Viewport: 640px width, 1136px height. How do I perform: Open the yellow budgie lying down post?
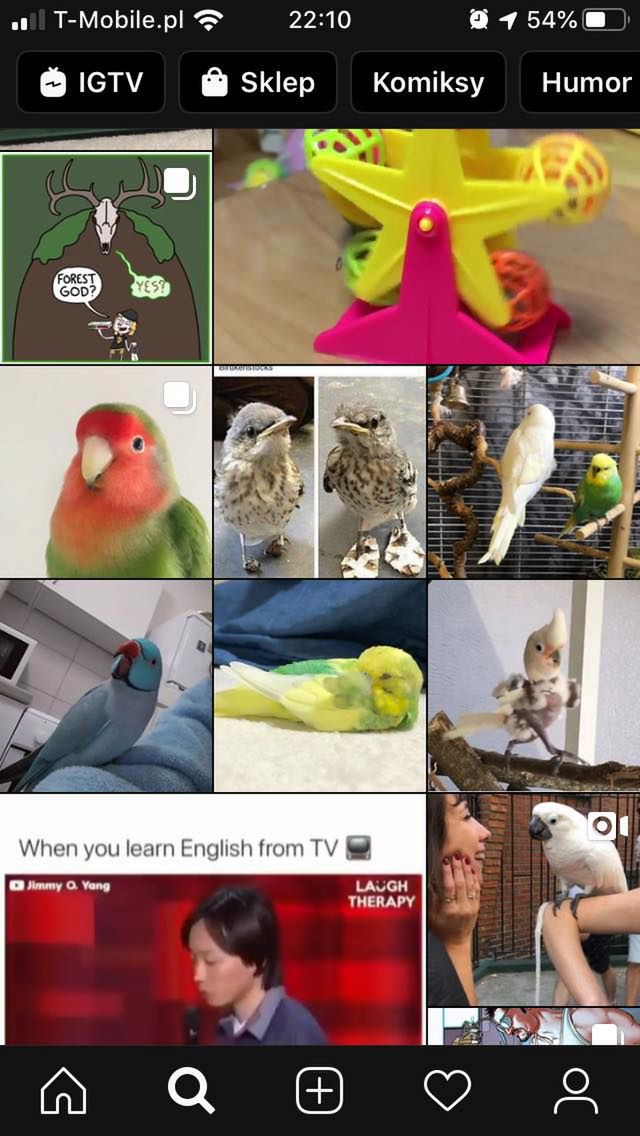[320, 685]
